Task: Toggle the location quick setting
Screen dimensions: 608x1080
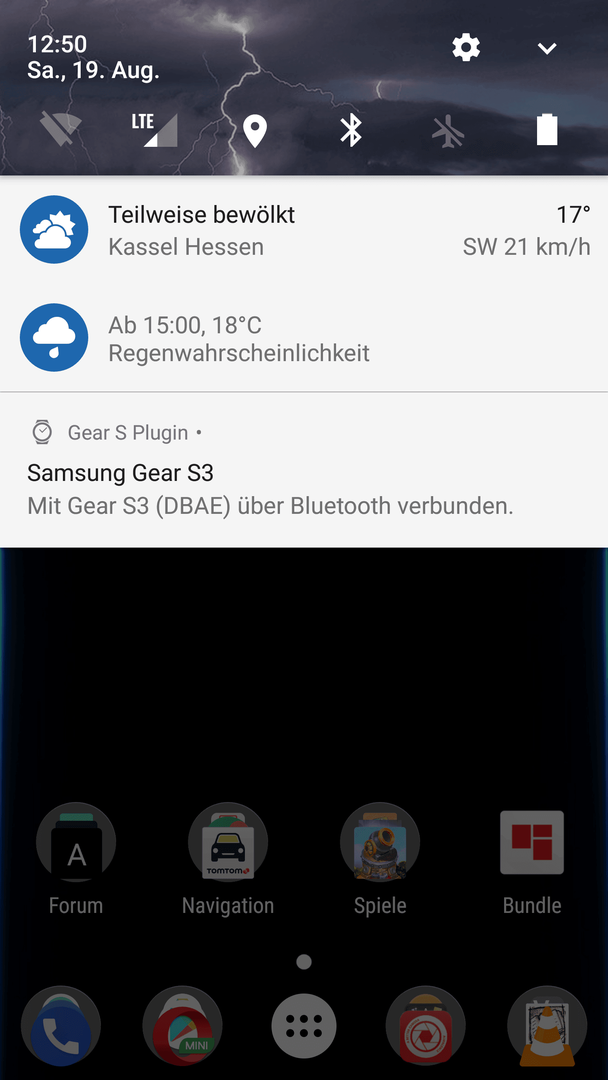Action: (x=255, y=131)
